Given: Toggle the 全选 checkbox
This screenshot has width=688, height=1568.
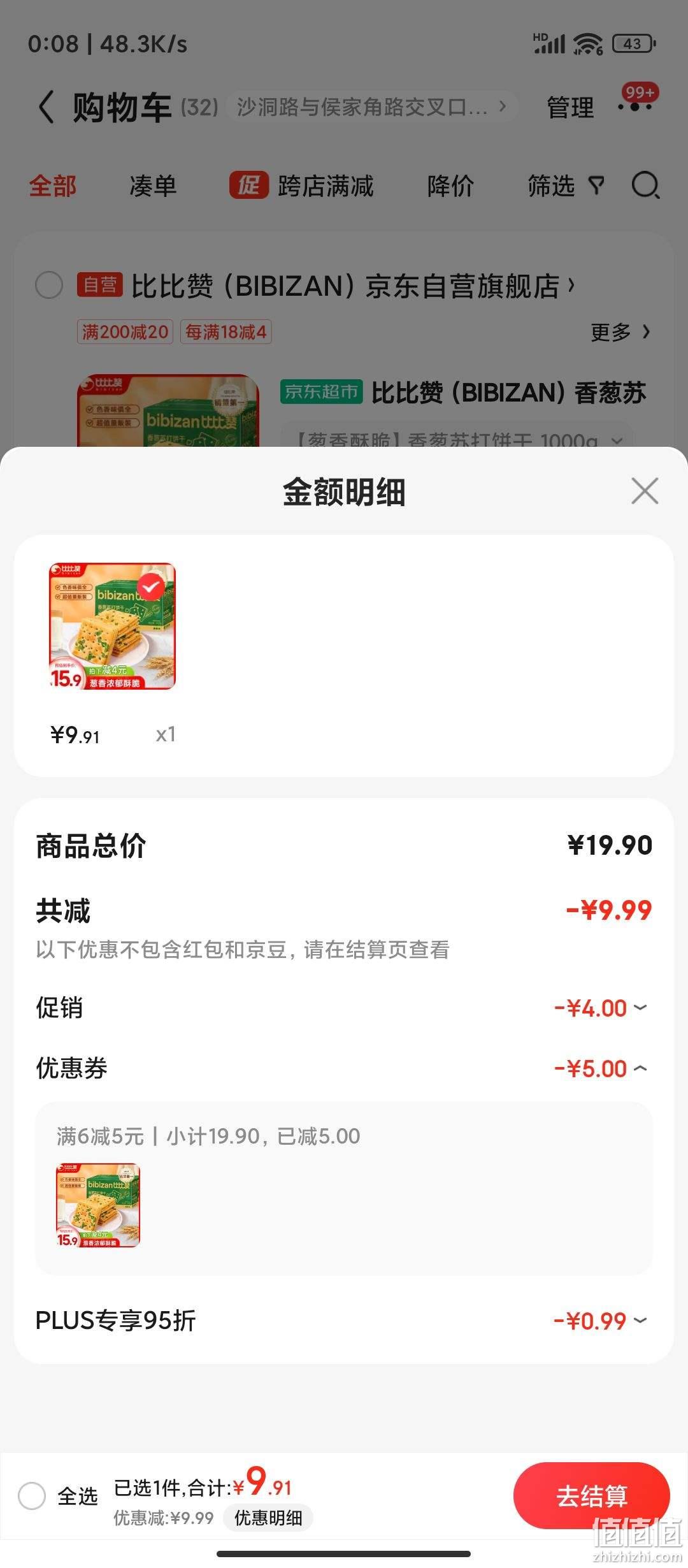Looking at the screenshot, I should 32,1495.
